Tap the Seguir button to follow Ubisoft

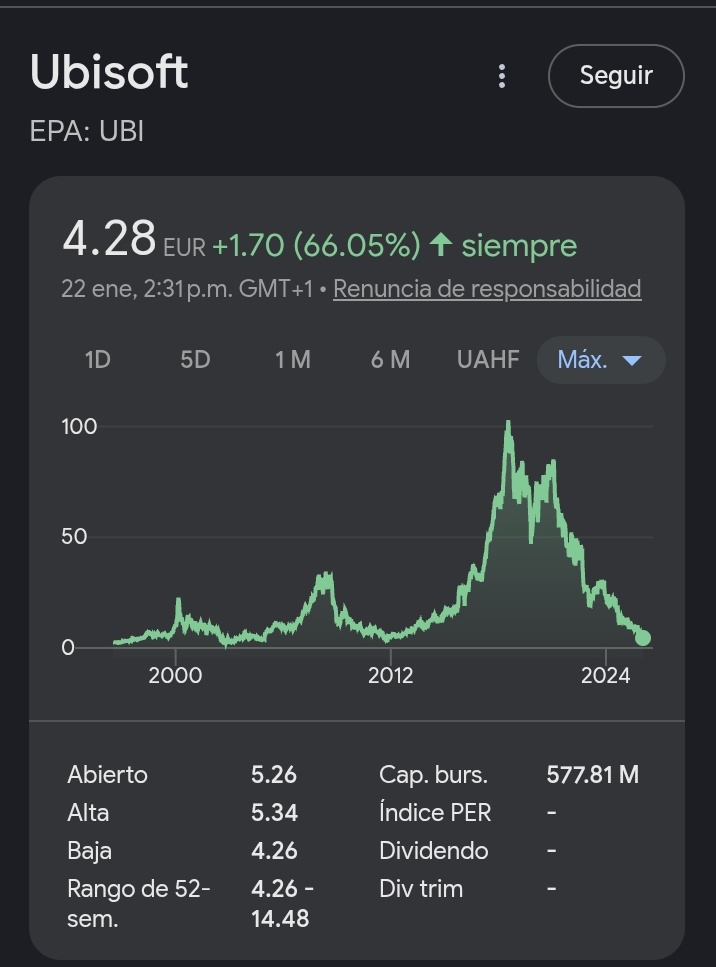pos(616,76)
